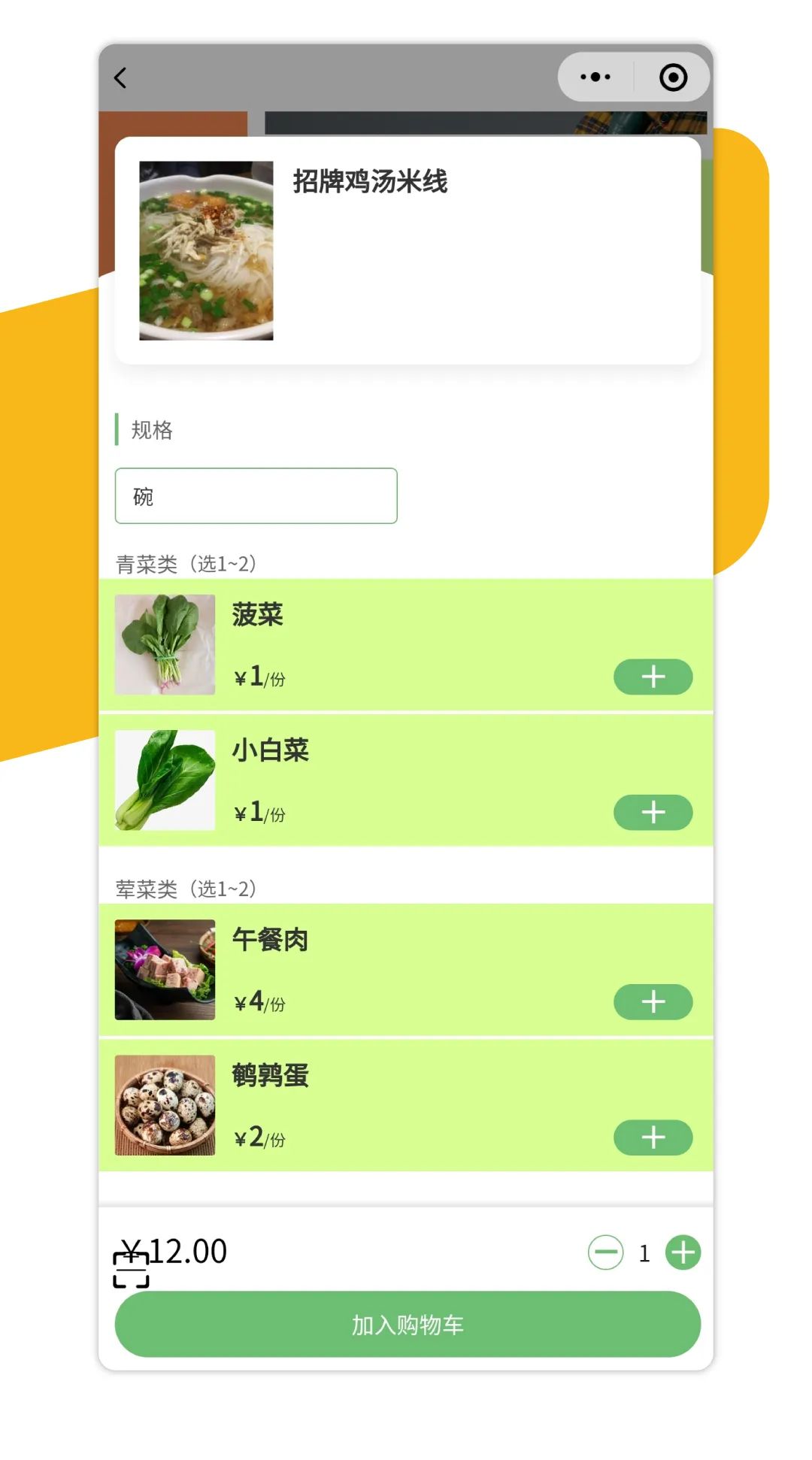
Task: Add 菠菜 to the order
Action: (653, 677)
